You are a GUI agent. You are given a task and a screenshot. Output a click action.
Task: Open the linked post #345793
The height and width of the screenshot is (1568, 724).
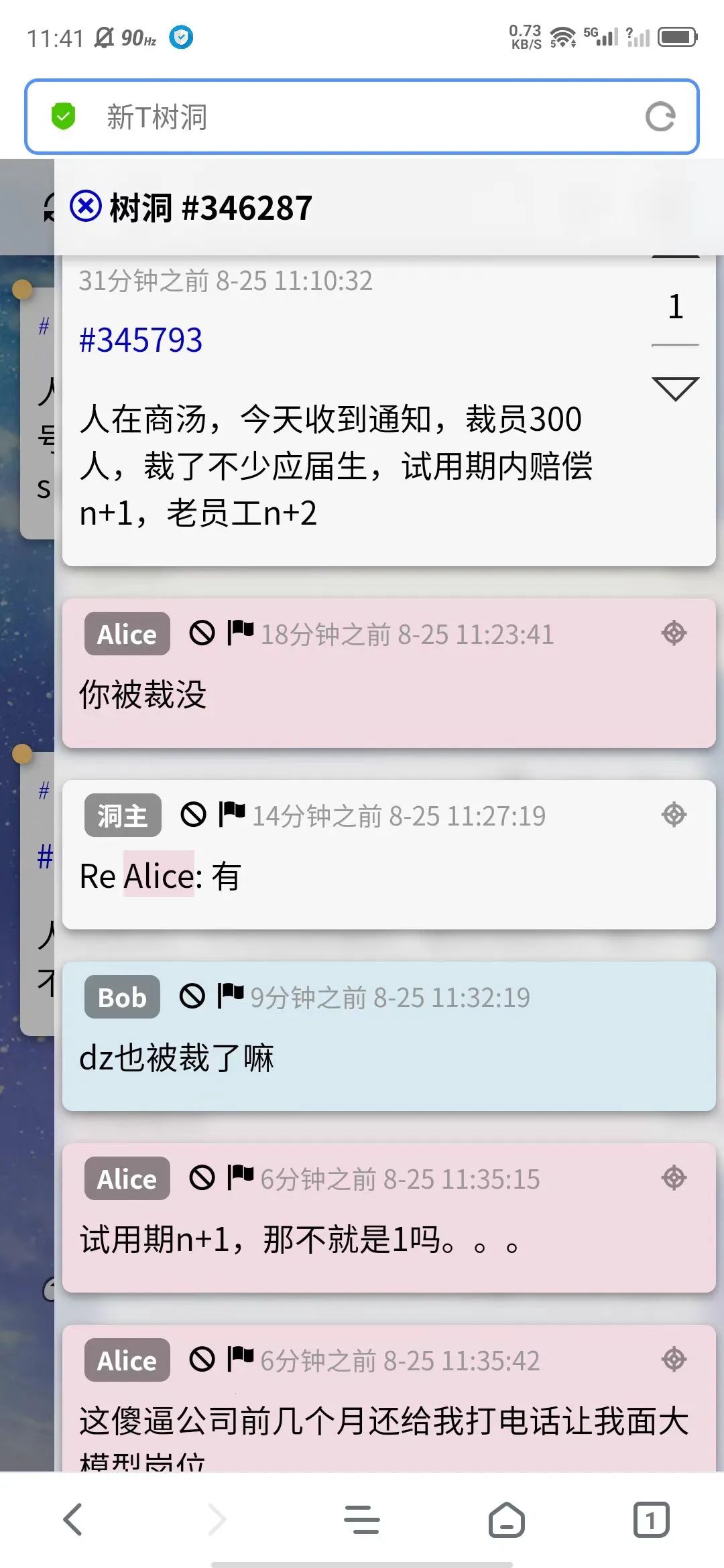coord(141,340)
